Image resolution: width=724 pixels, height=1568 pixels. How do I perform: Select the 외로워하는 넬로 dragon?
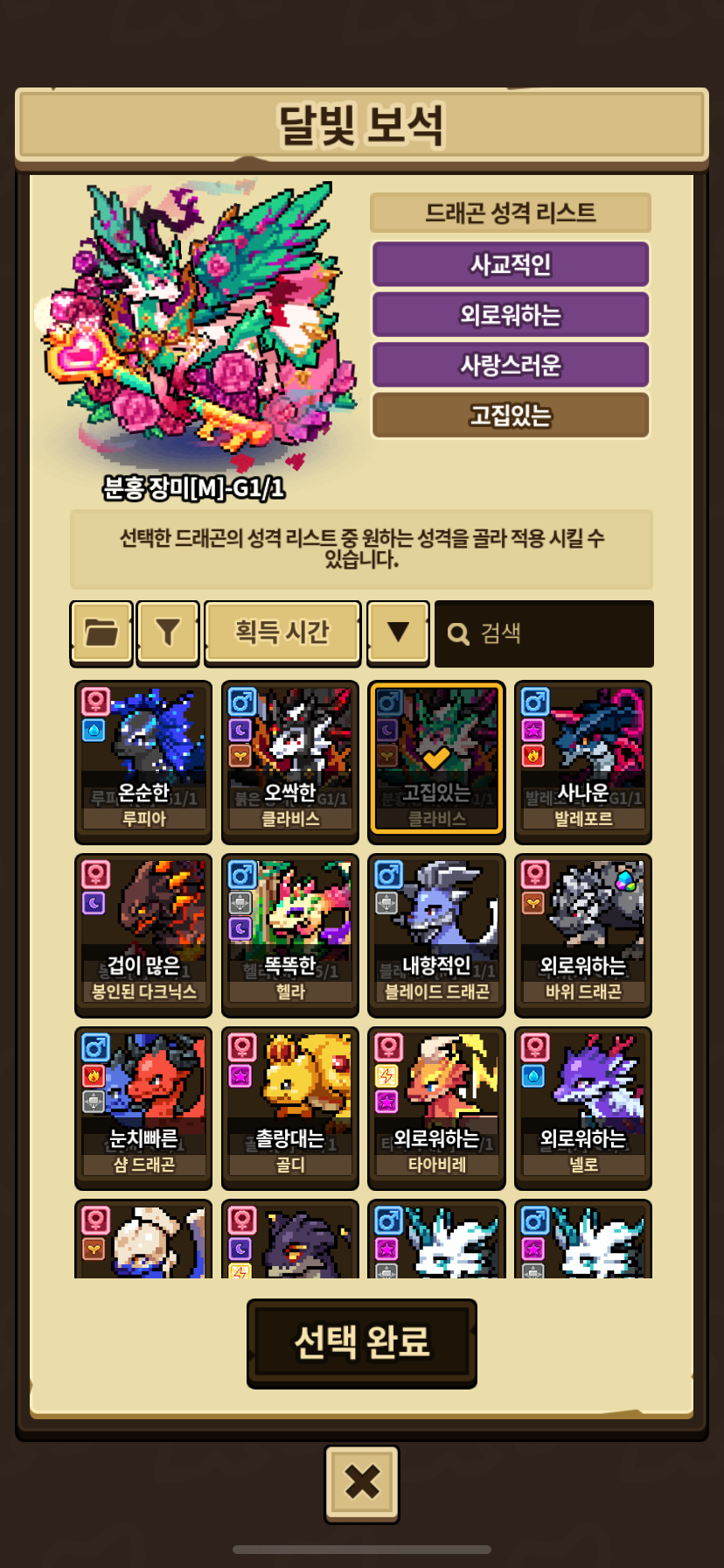[x=583, y=1108]
